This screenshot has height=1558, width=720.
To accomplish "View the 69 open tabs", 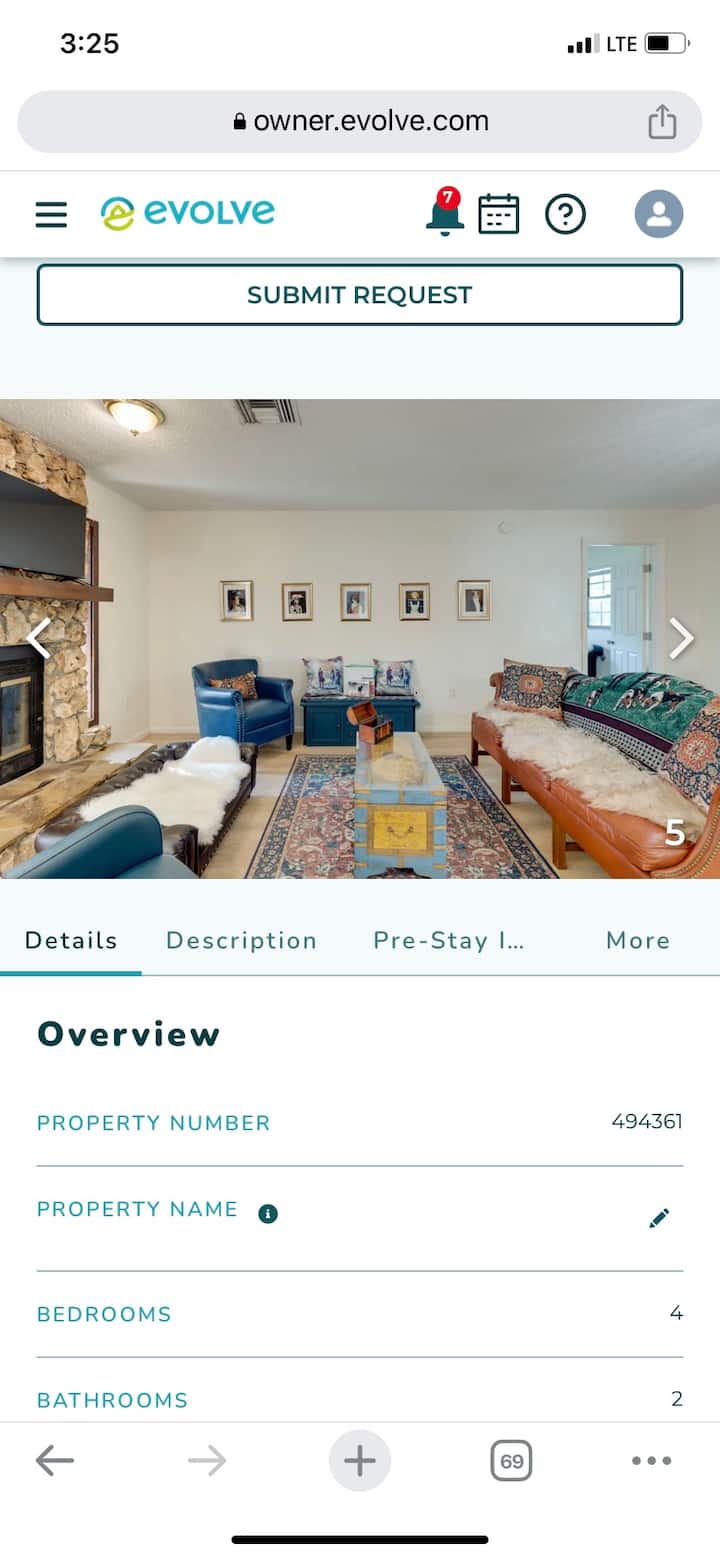I will click(511, 1461).
